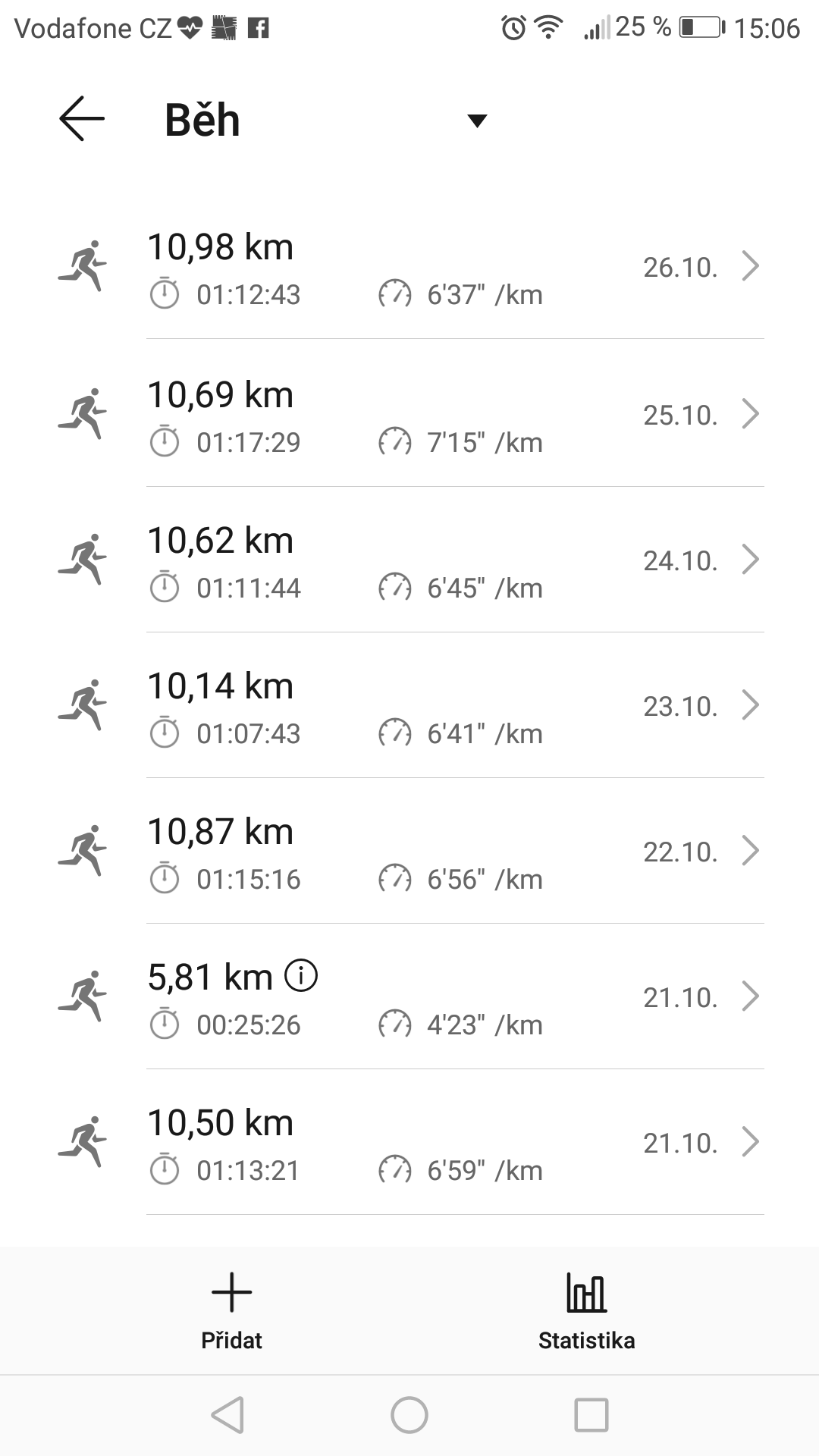View the 10,62 km run on 24.10.
819x1456 pixels.
(x=409, y=560)
